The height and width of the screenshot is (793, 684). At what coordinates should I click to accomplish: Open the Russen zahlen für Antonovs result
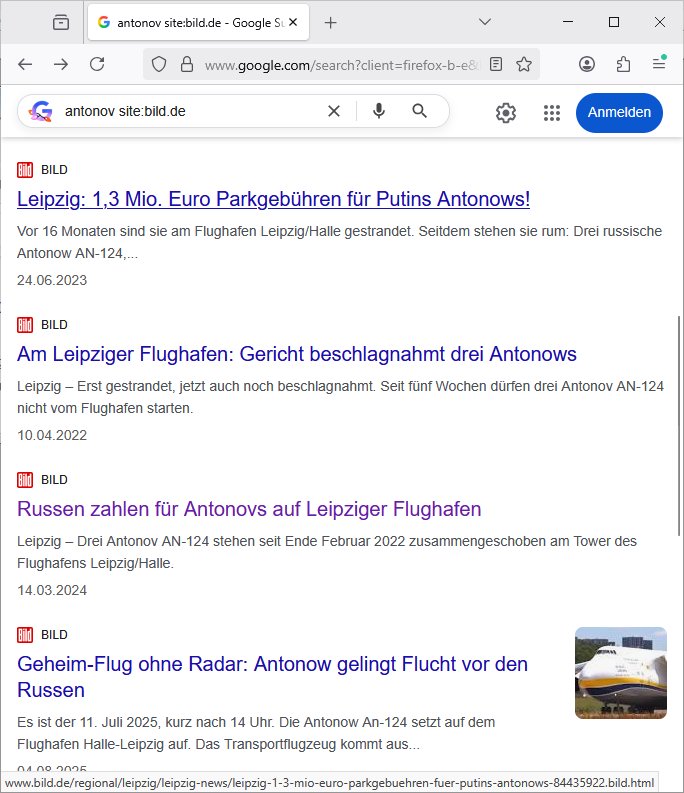(249, 509)
